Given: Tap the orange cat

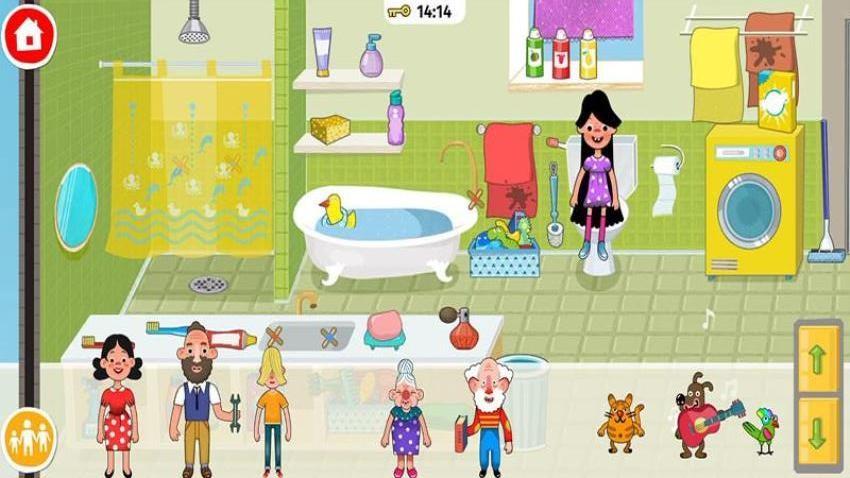Looking at the screenshot, I should (621, 422).
